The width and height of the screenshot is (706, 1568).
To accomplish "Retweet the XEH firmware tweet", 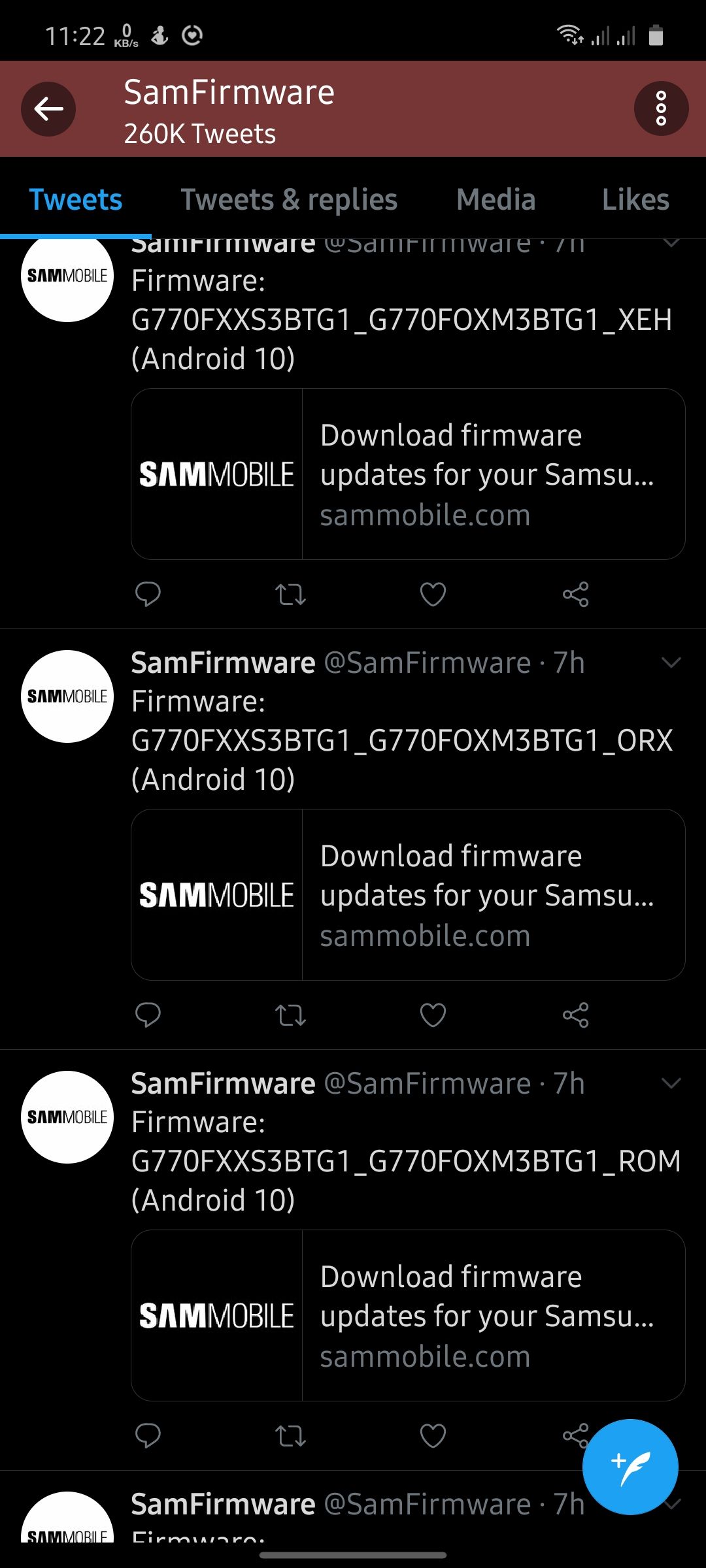I will 290,595.
